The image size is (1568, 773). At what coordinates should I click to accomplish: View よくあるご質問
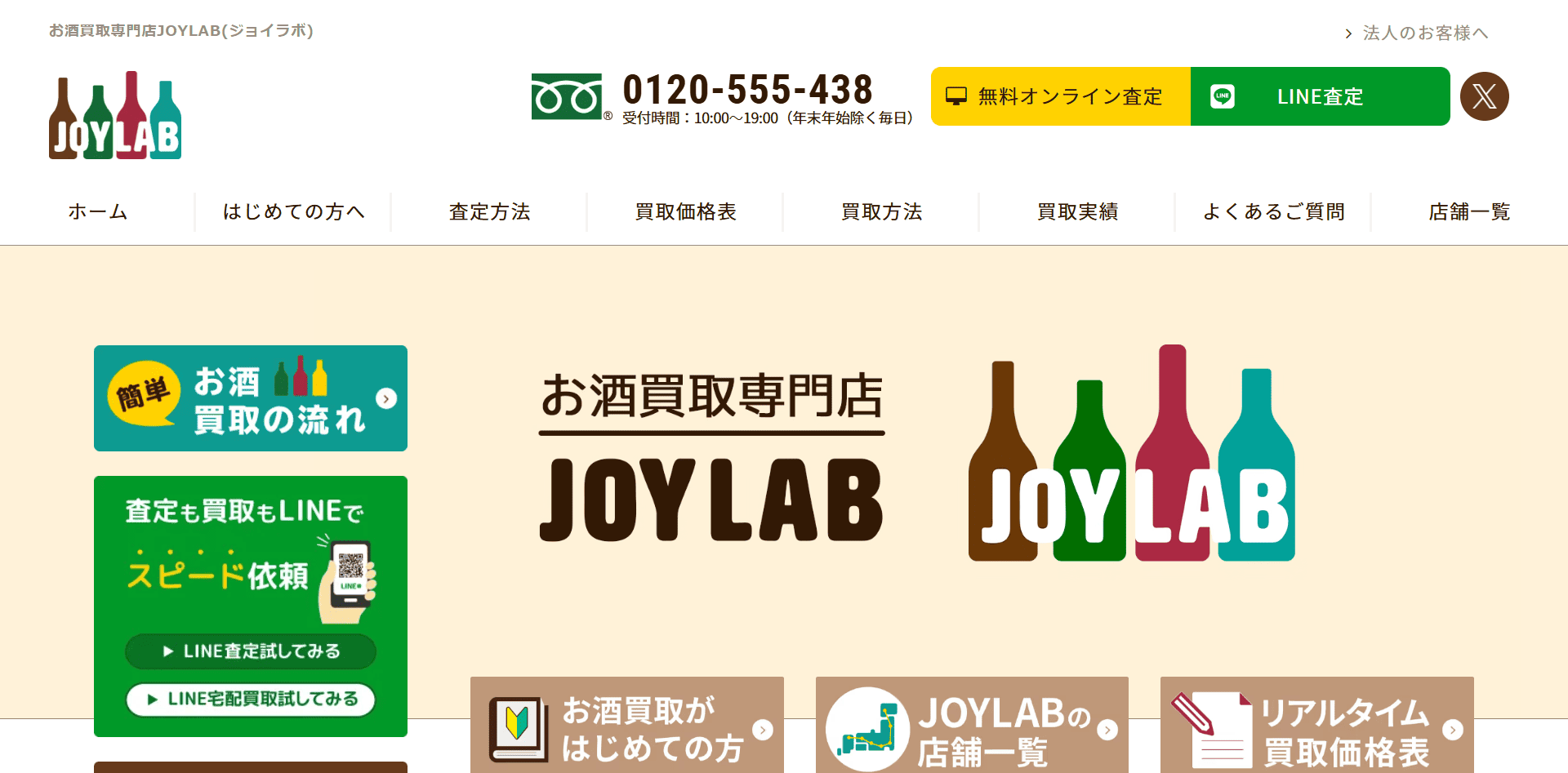pos(1273,212)
